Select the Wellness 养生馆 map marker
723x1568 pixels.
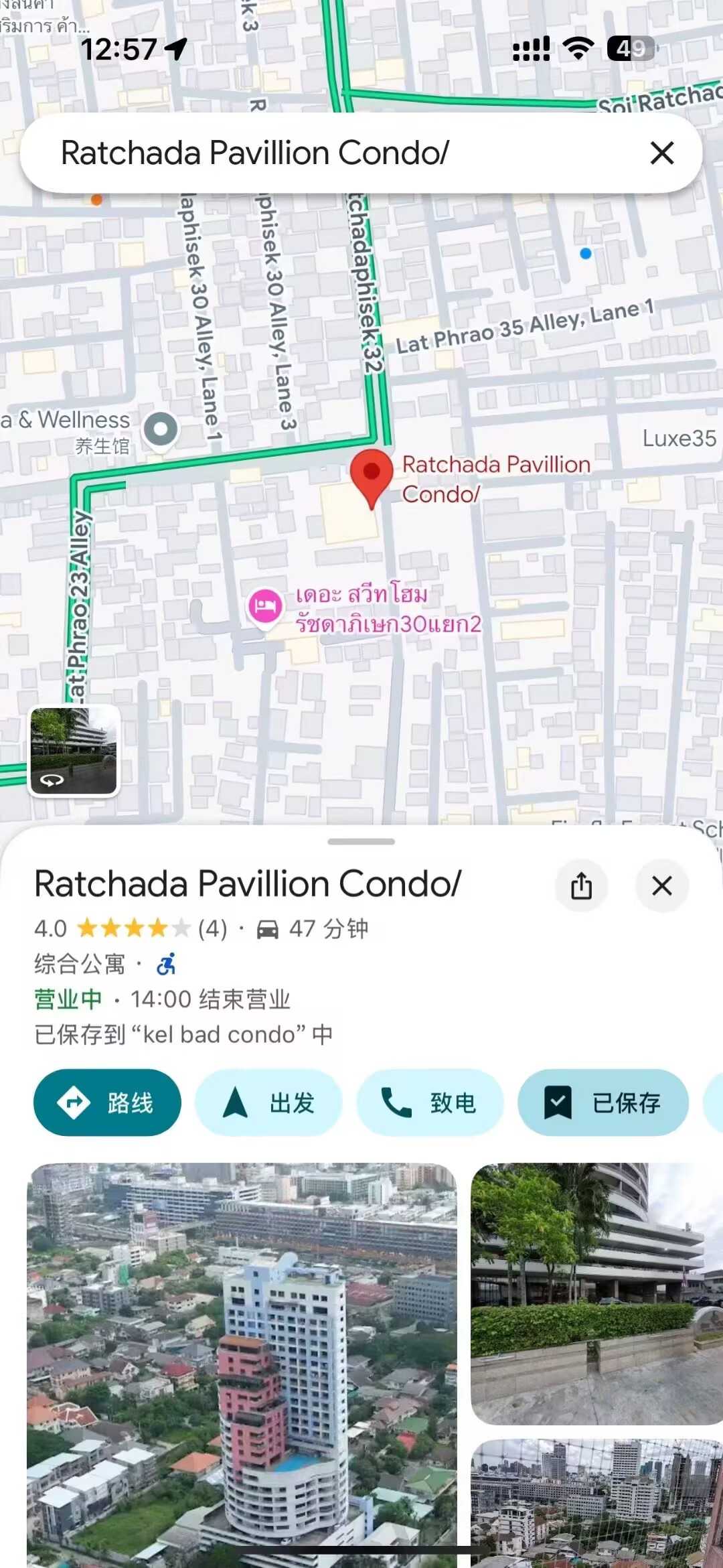(x=161, y=429)
